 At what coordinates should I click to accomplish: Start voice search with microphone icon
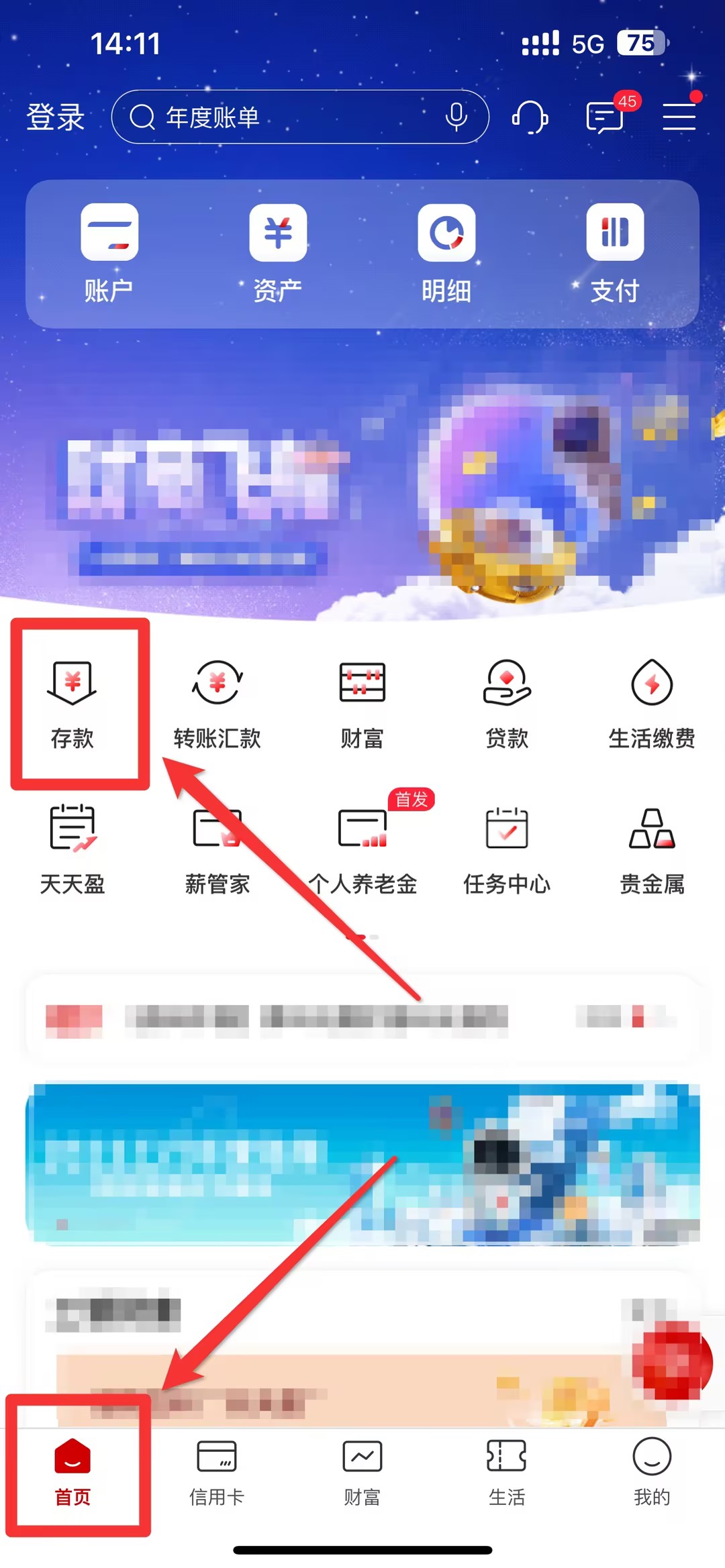[456, 117]
